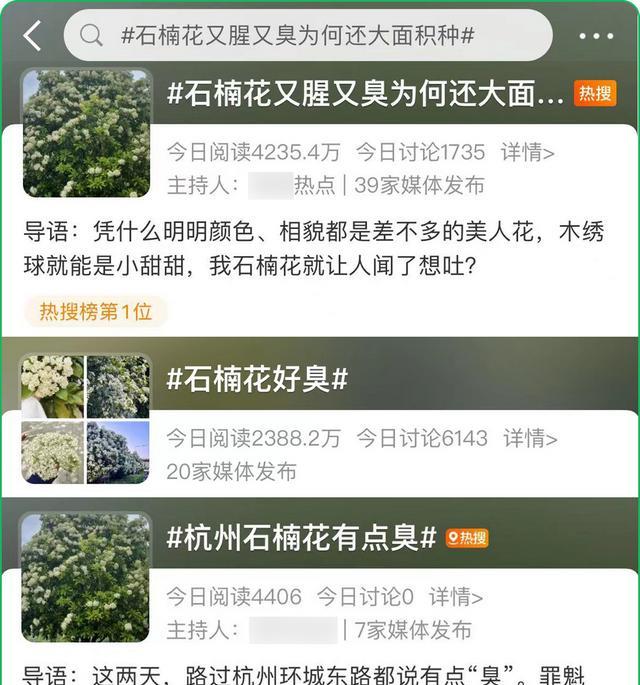
Task: Open the #杭州石楠花有点臭# topic
Action: [x=302, y=538]
